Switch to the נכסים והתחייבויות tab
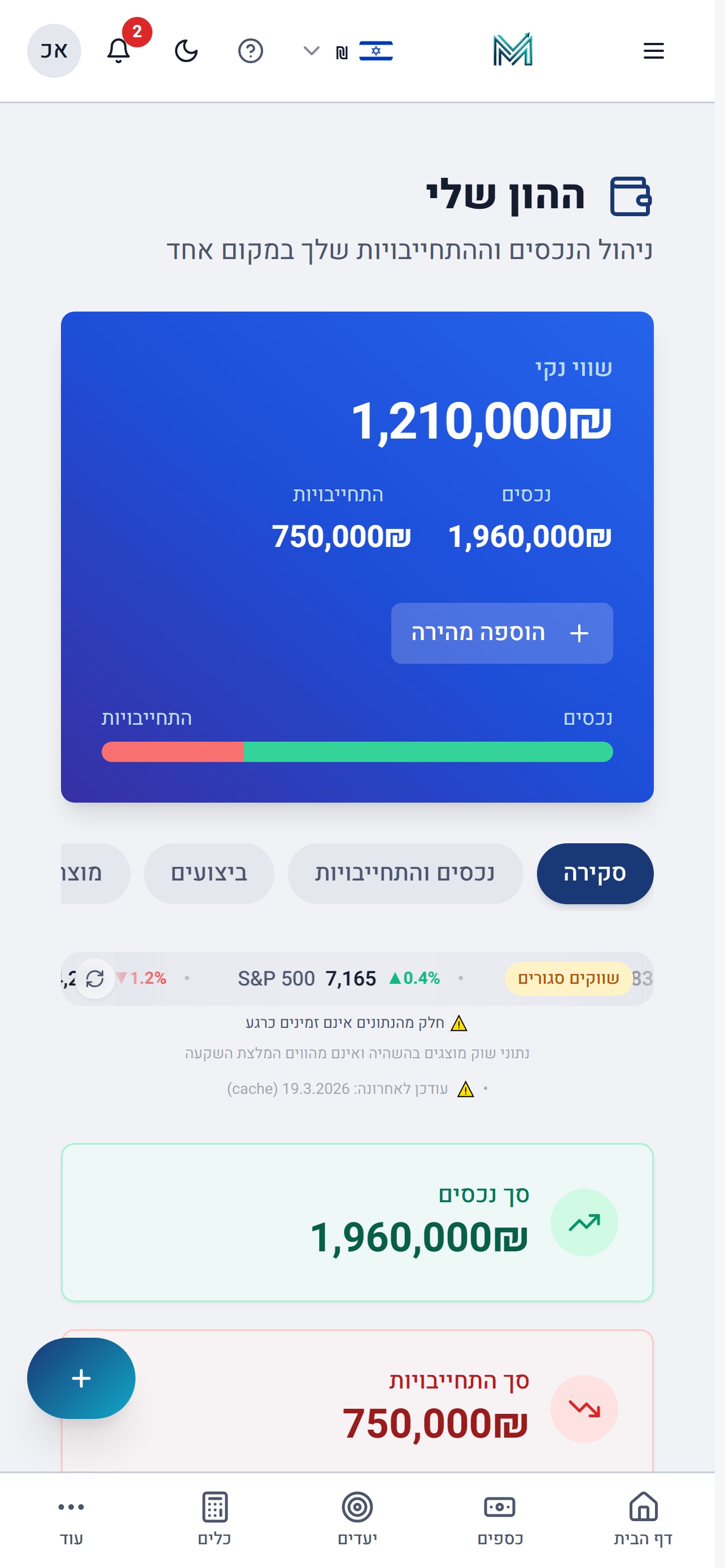This screenshot has height=1568, width=725. point(405,873)
